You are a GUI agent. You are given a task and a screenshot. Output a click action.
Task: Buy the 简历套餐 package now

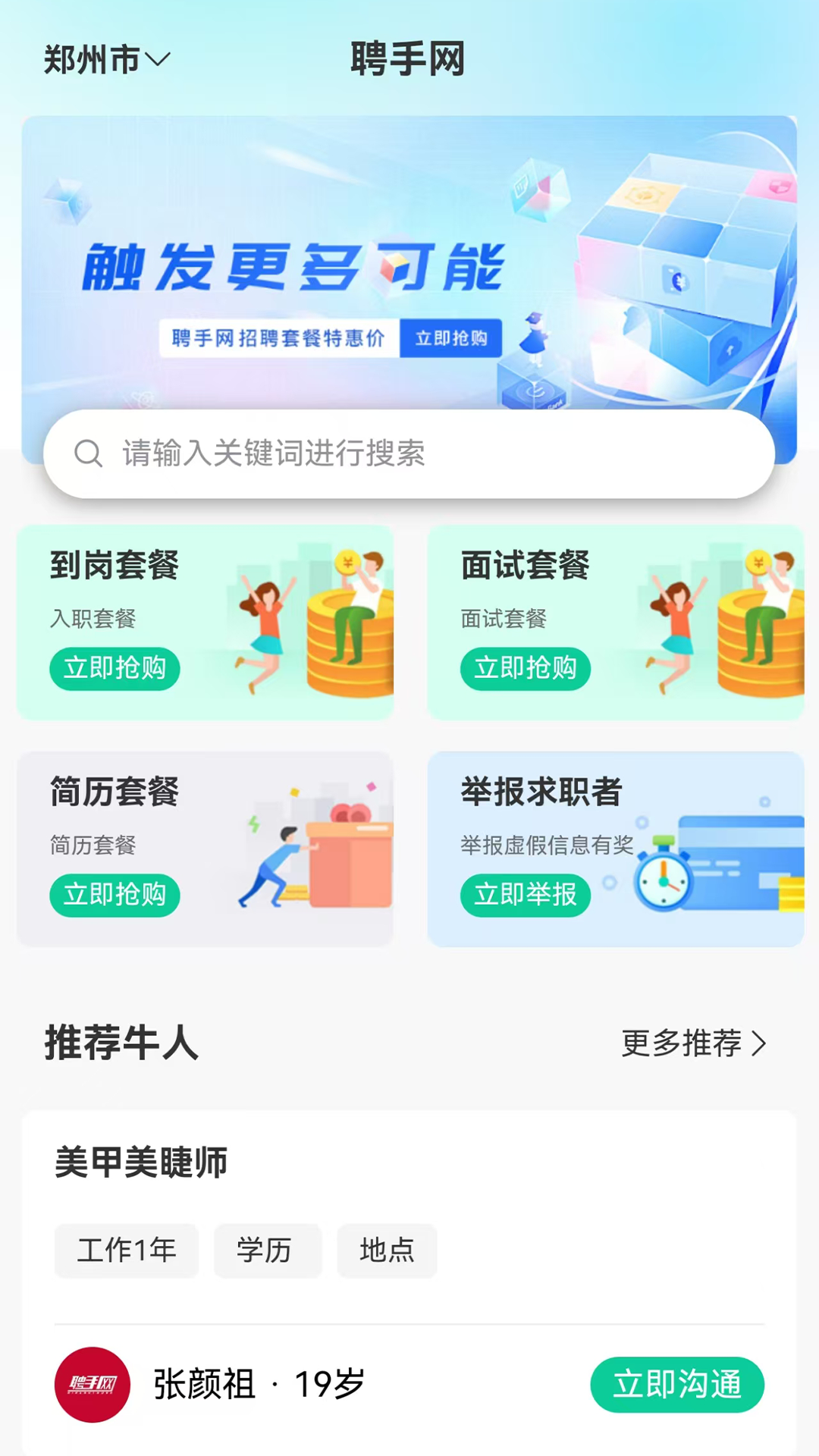(115, 895)
